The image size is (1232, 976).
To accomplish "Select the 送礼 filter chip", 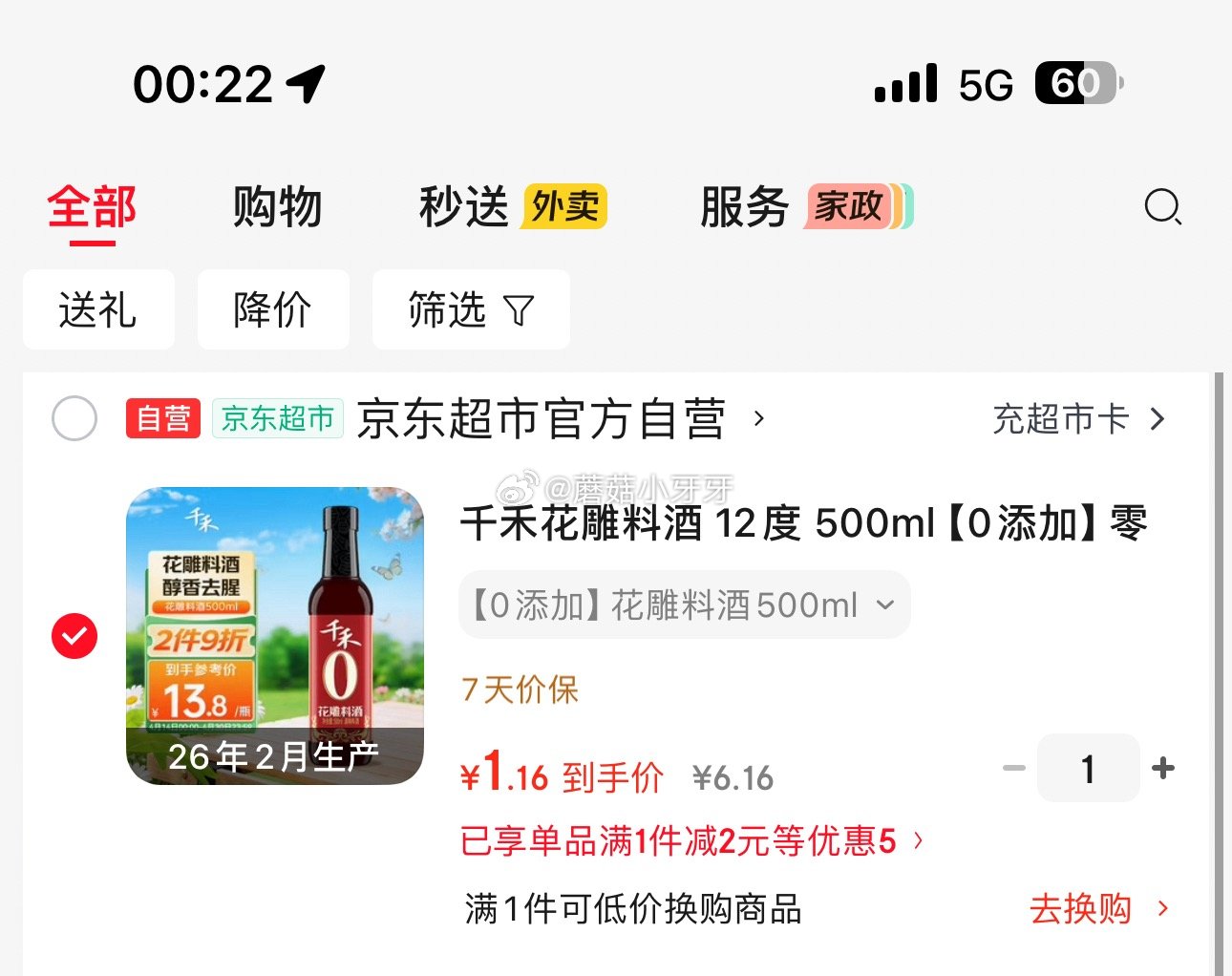I will pos(98,309).
